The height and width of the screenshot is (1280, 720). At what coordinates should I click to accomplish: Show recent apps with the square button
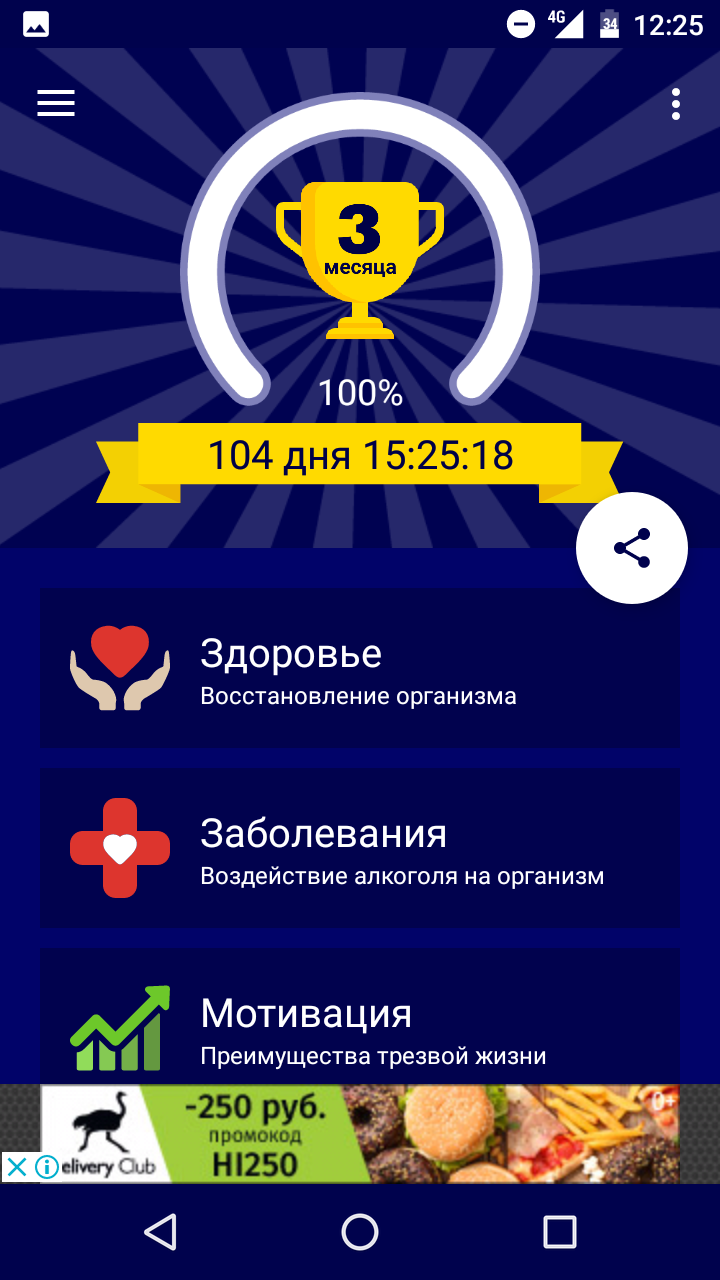[x=560, y=1232]
